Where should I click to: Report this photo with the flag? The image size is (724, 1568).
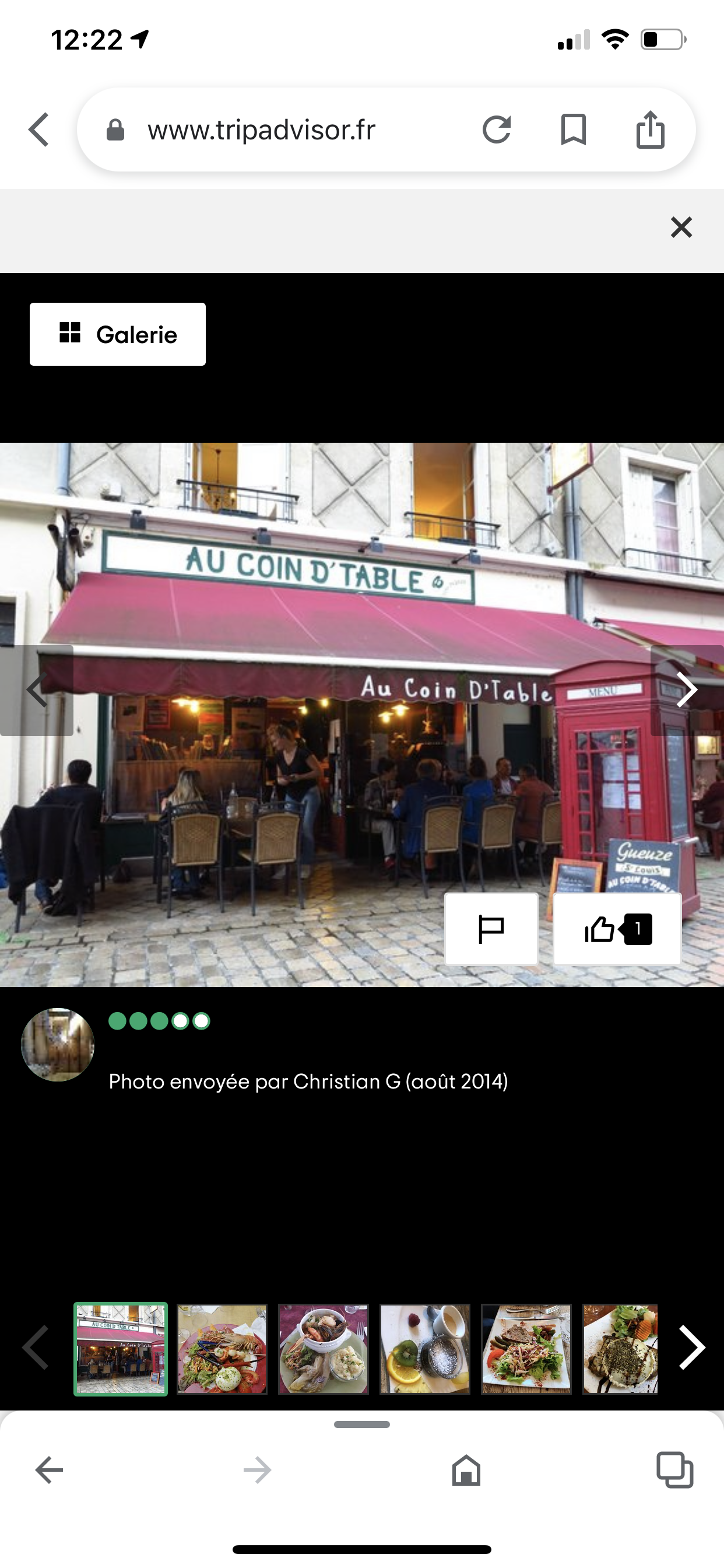tap(491, 929)
